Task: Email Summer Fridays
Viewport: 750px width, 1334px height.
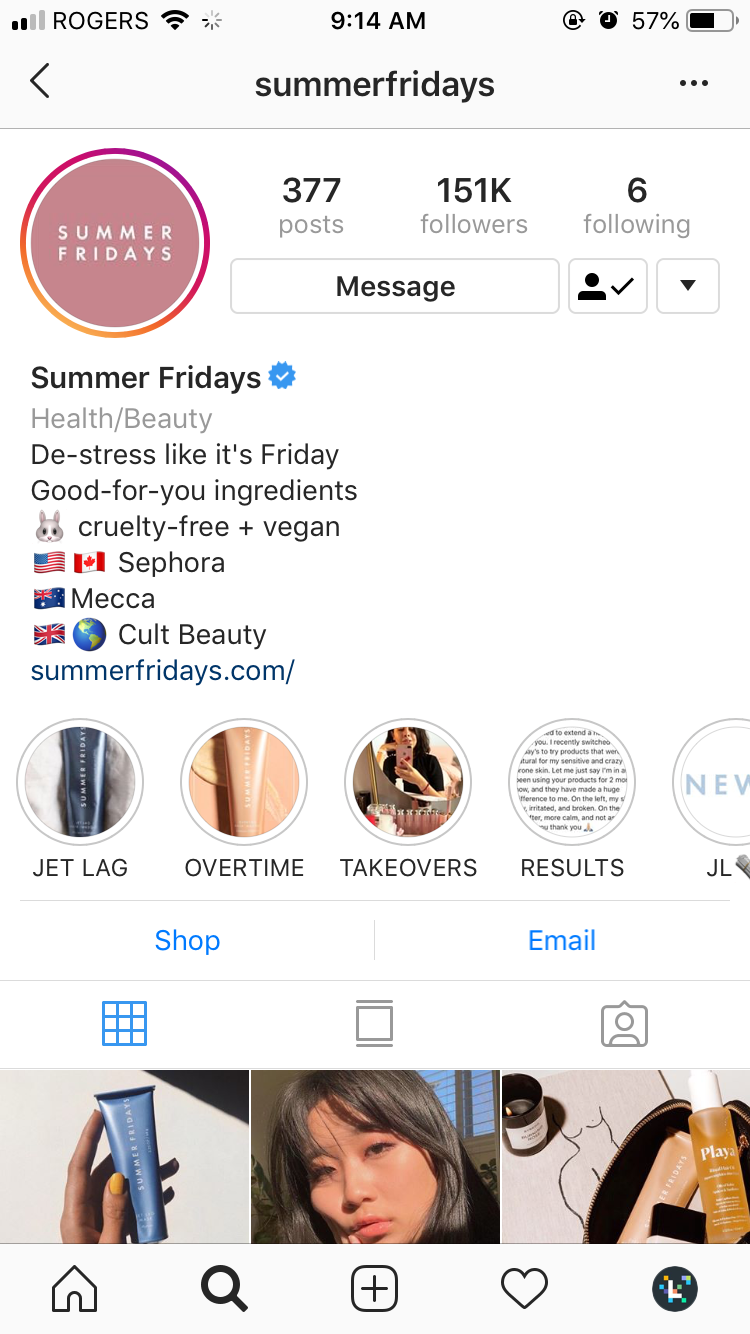Action: (562, 940)
